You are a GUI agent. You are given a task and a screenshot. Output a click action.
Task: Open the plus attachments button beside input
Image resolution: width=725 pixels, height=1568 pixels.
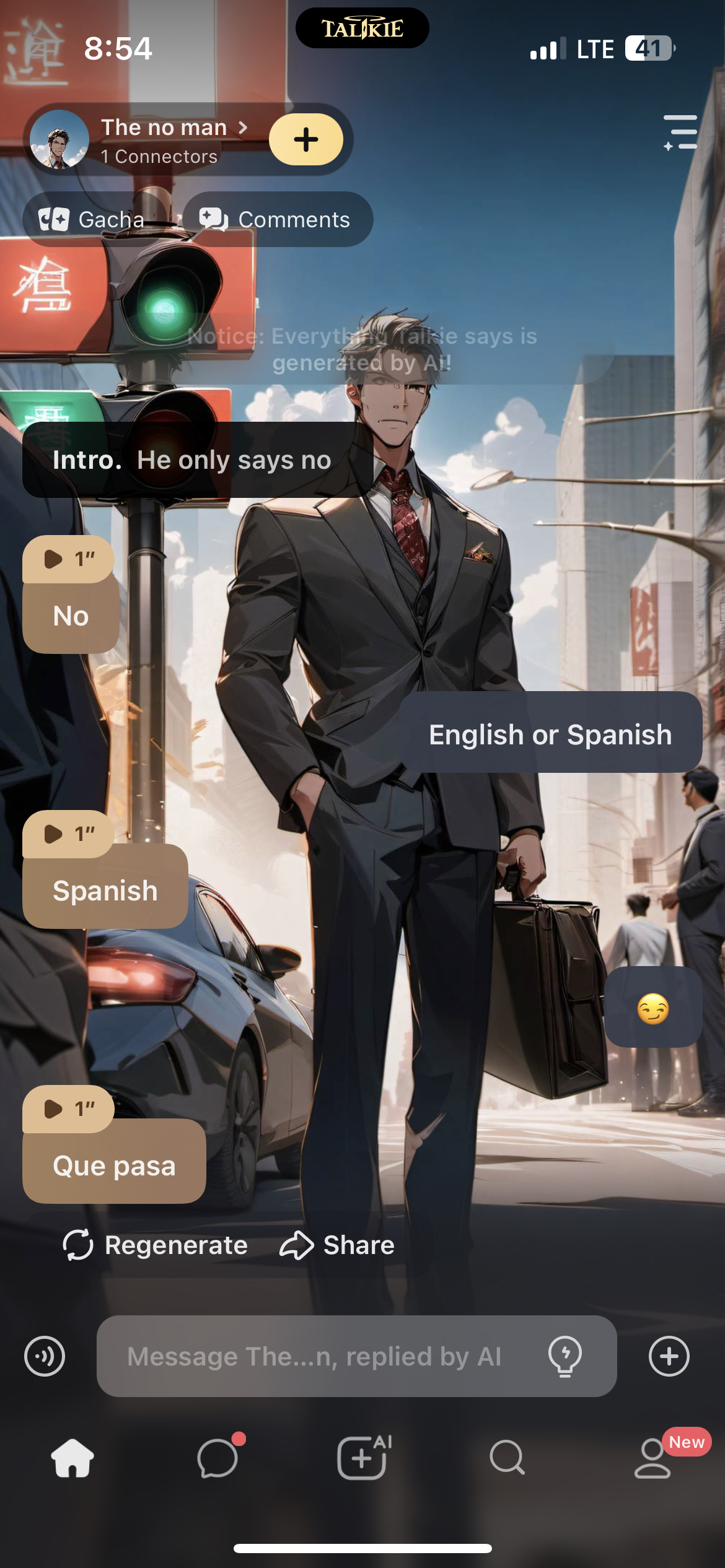click(669, 1356)
